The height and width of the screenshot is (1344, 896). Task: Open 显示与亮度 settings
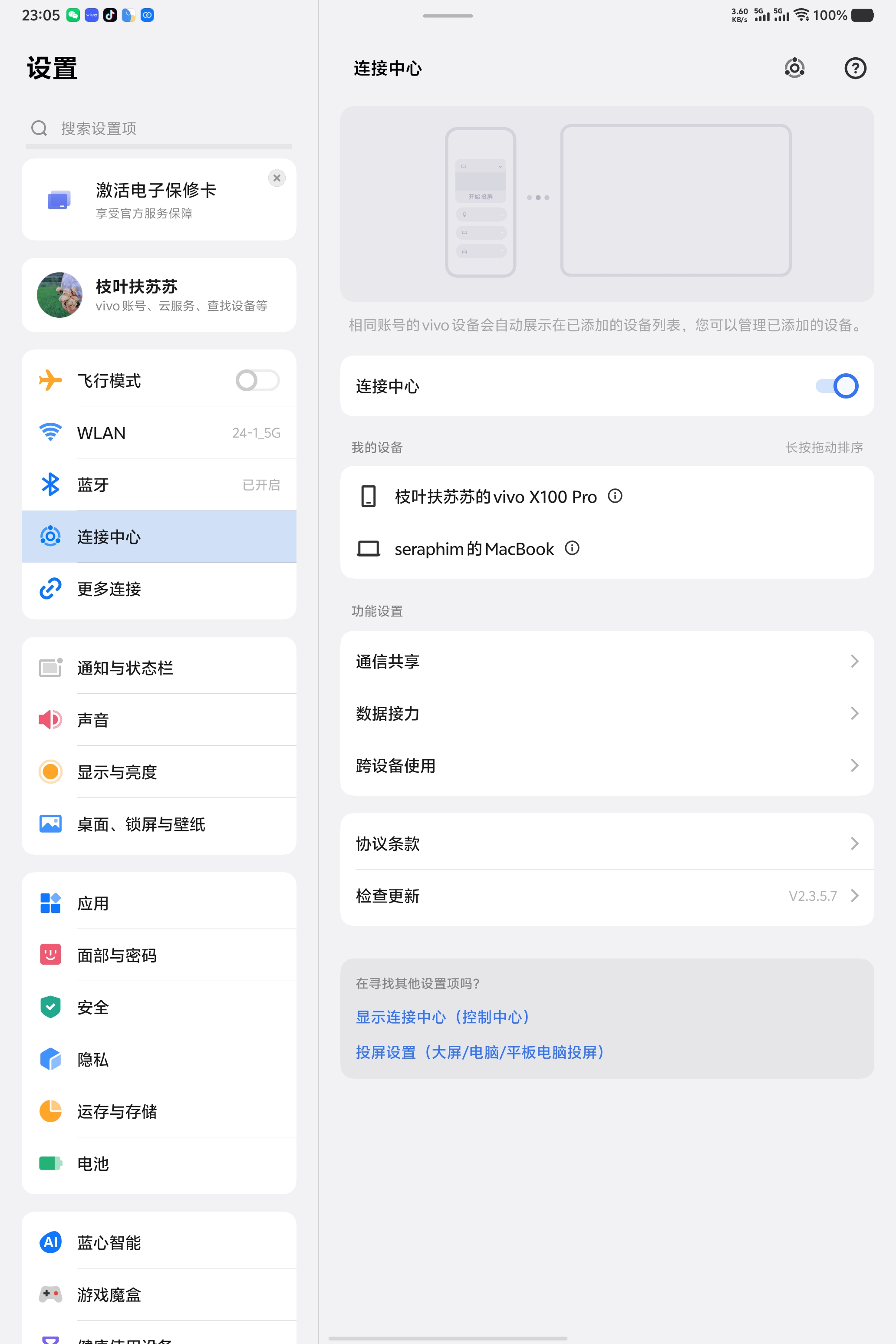pos(159,772)
